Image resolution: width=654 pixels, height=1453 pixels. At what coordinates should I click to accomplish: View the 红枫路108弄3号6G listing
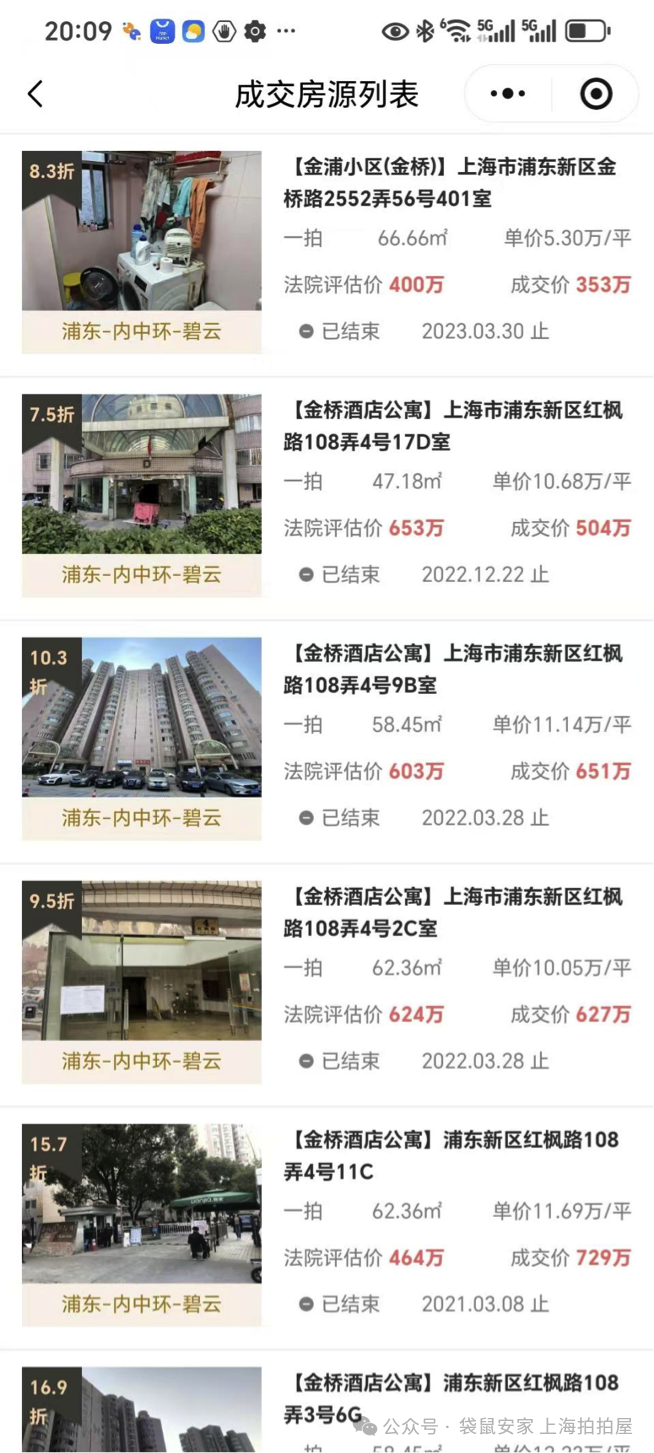tap(455, 1398)
